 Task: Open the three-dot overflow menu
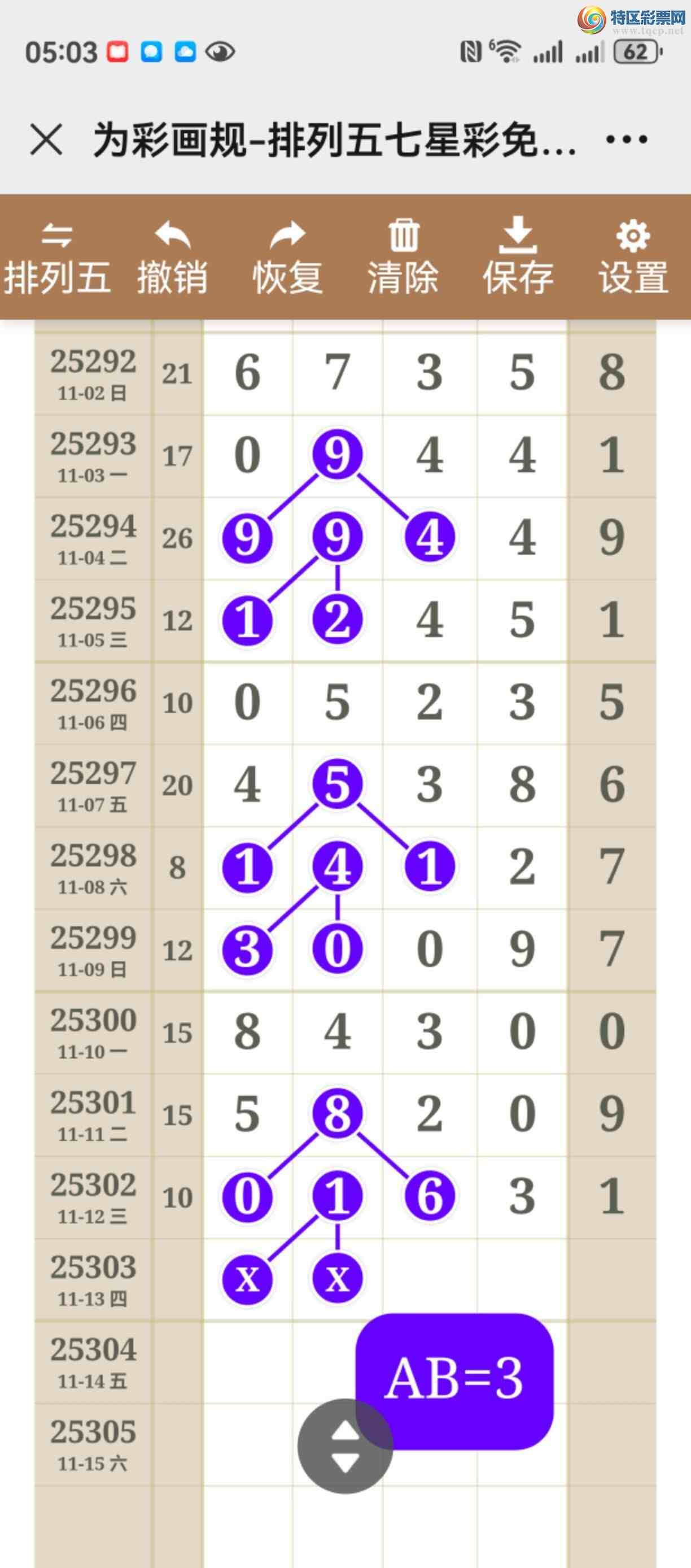(627, 140)
